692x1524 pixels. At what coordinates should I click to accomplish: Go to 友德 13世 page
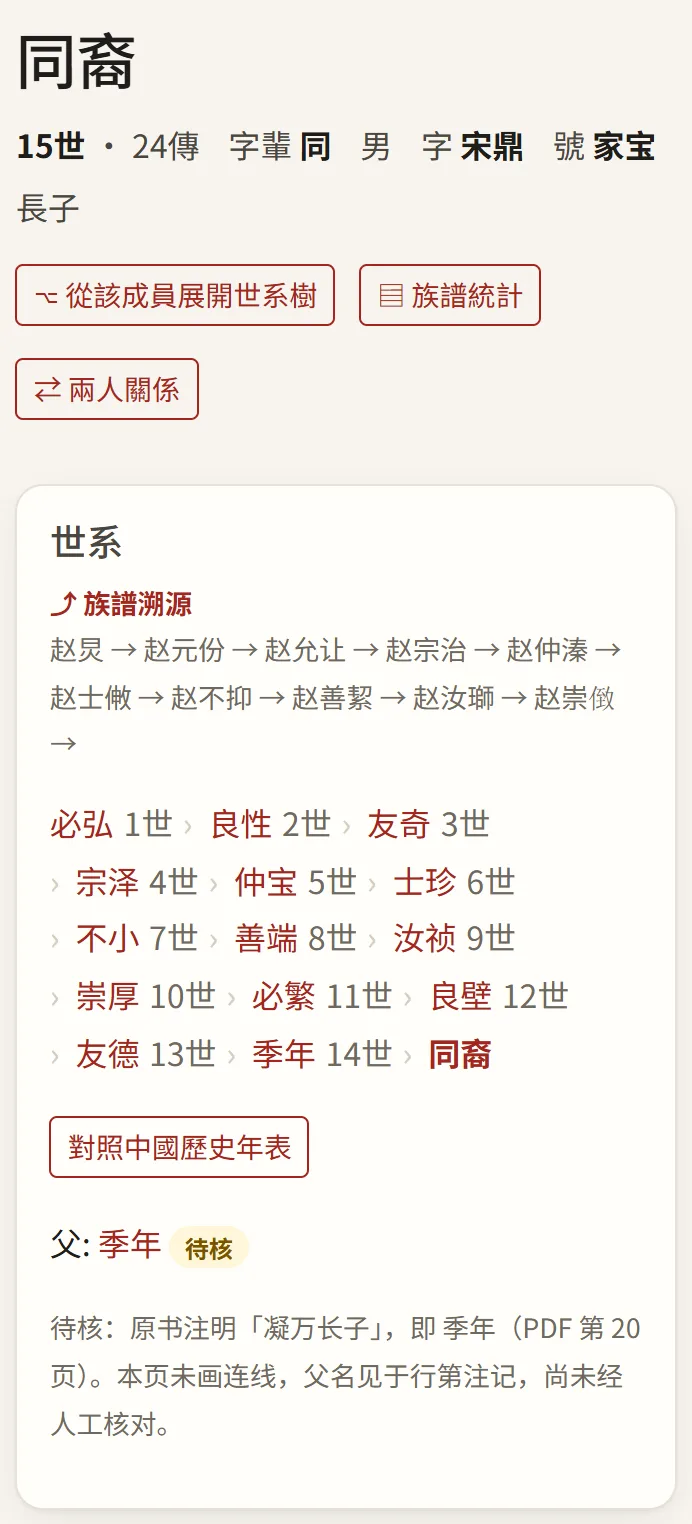coord(146,1054)
